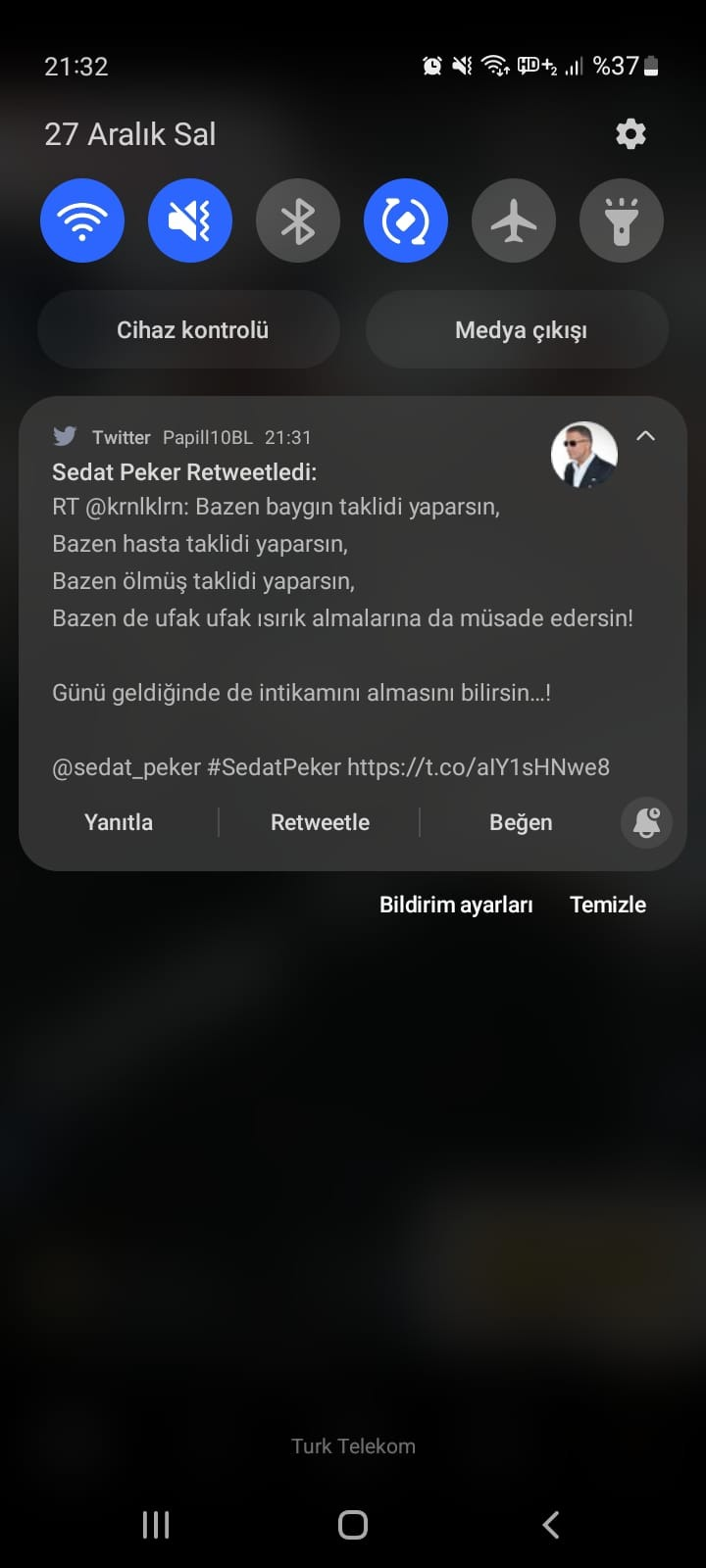Switch on the flashlight
The width and height of the screenshot is (706, 1568).
(622, 220)
